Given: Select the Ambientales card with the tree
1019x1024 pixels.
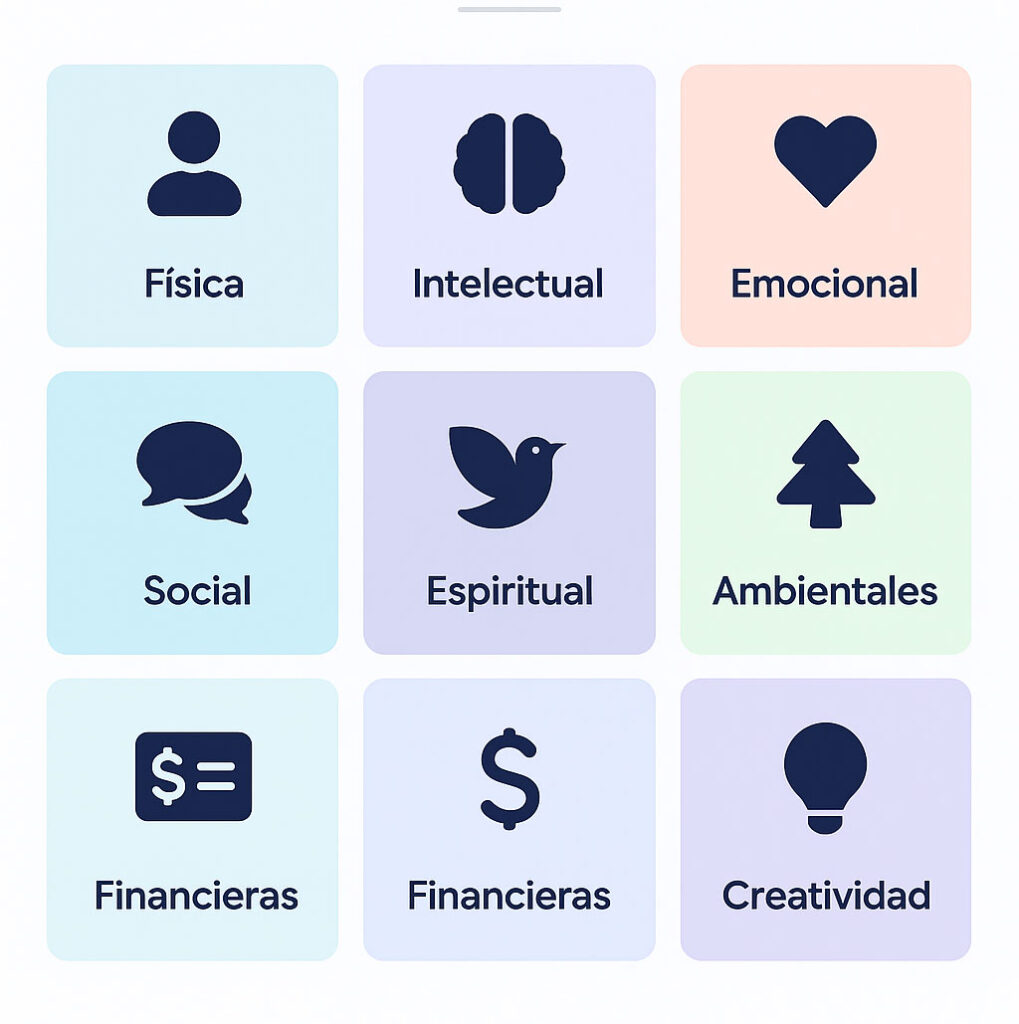Looking at the screenshot, I should 825,513.
